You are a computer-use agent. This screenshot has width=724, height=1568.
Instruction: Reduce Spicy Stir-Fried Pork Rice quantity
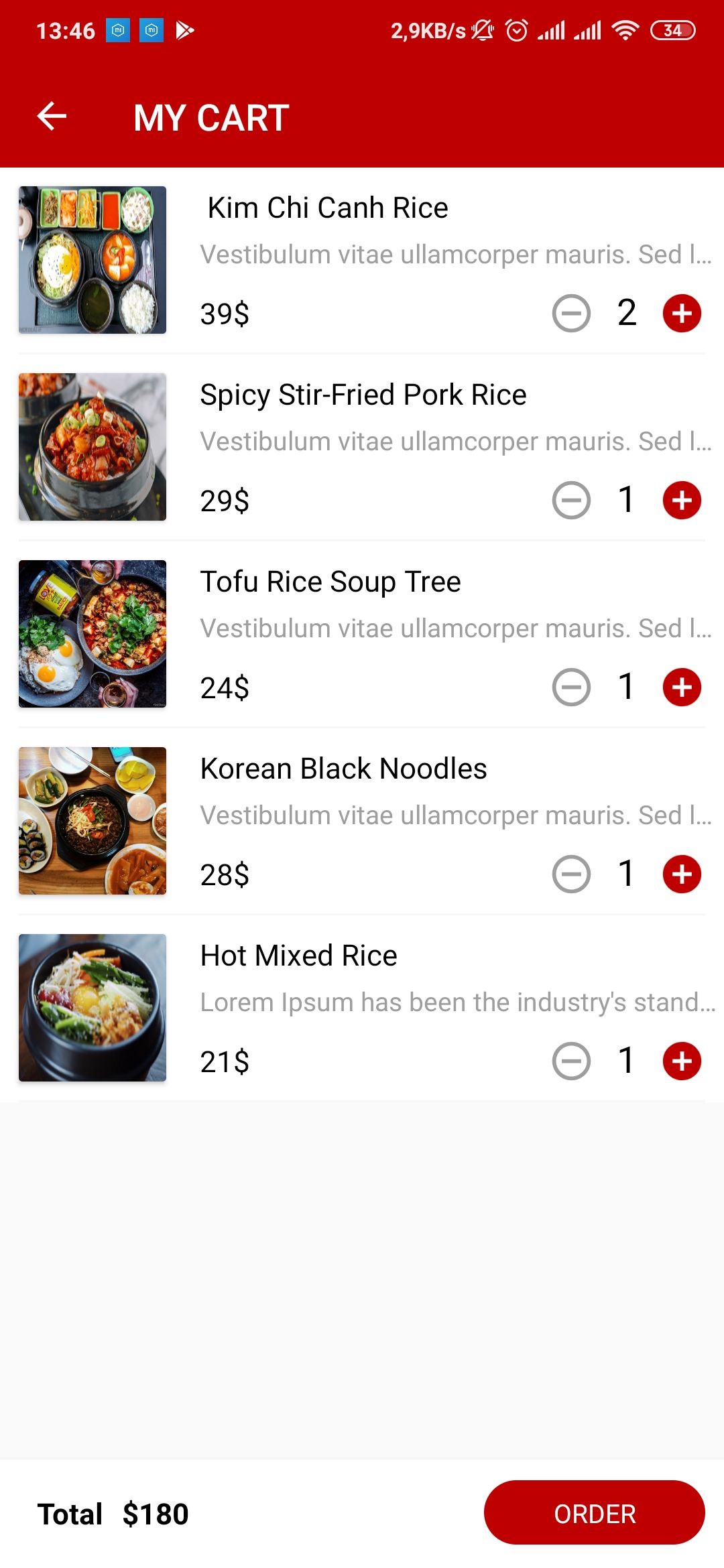[571, 500]
